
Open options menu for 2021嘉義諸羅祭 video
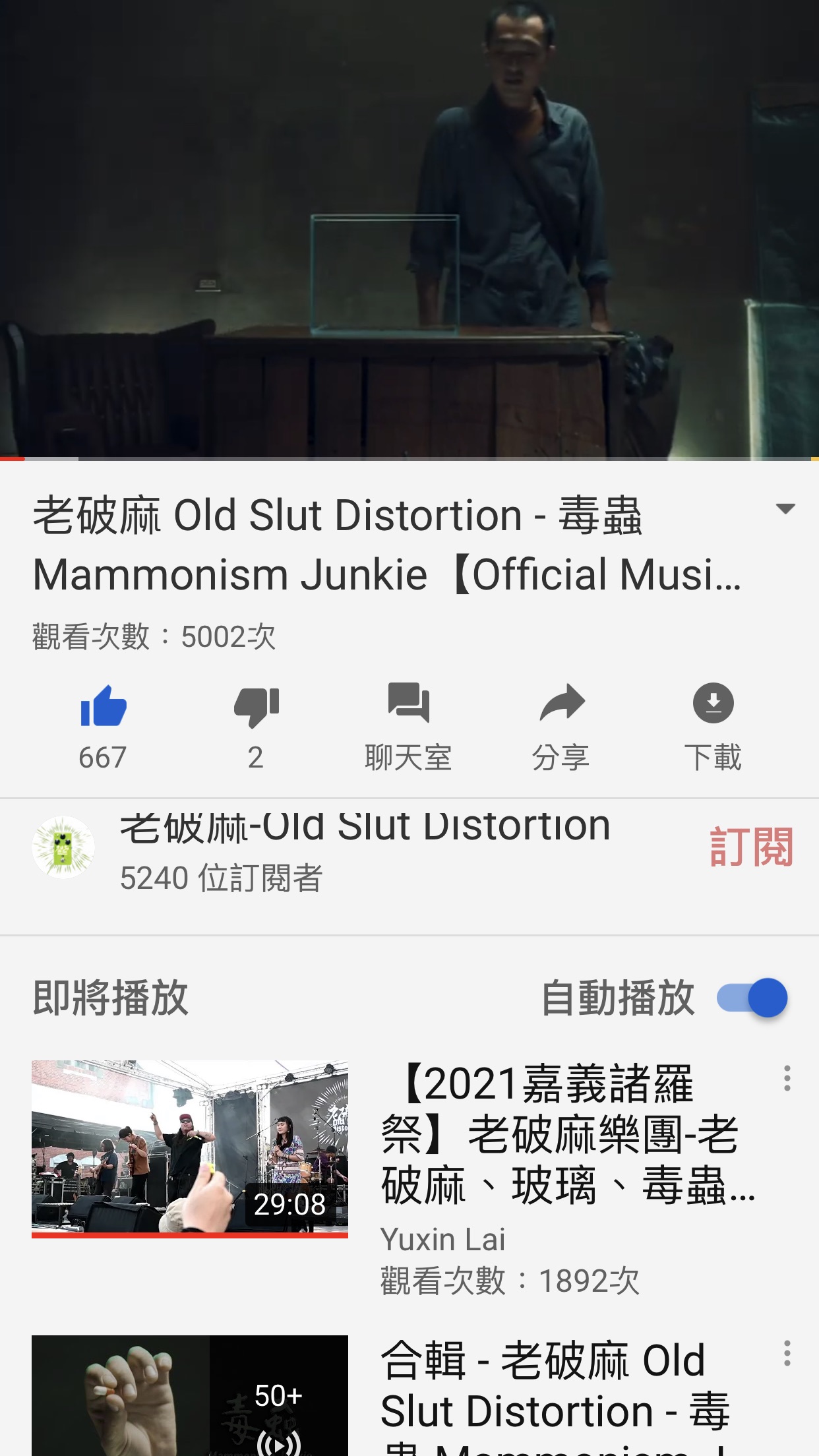[x=787, y=1078]
